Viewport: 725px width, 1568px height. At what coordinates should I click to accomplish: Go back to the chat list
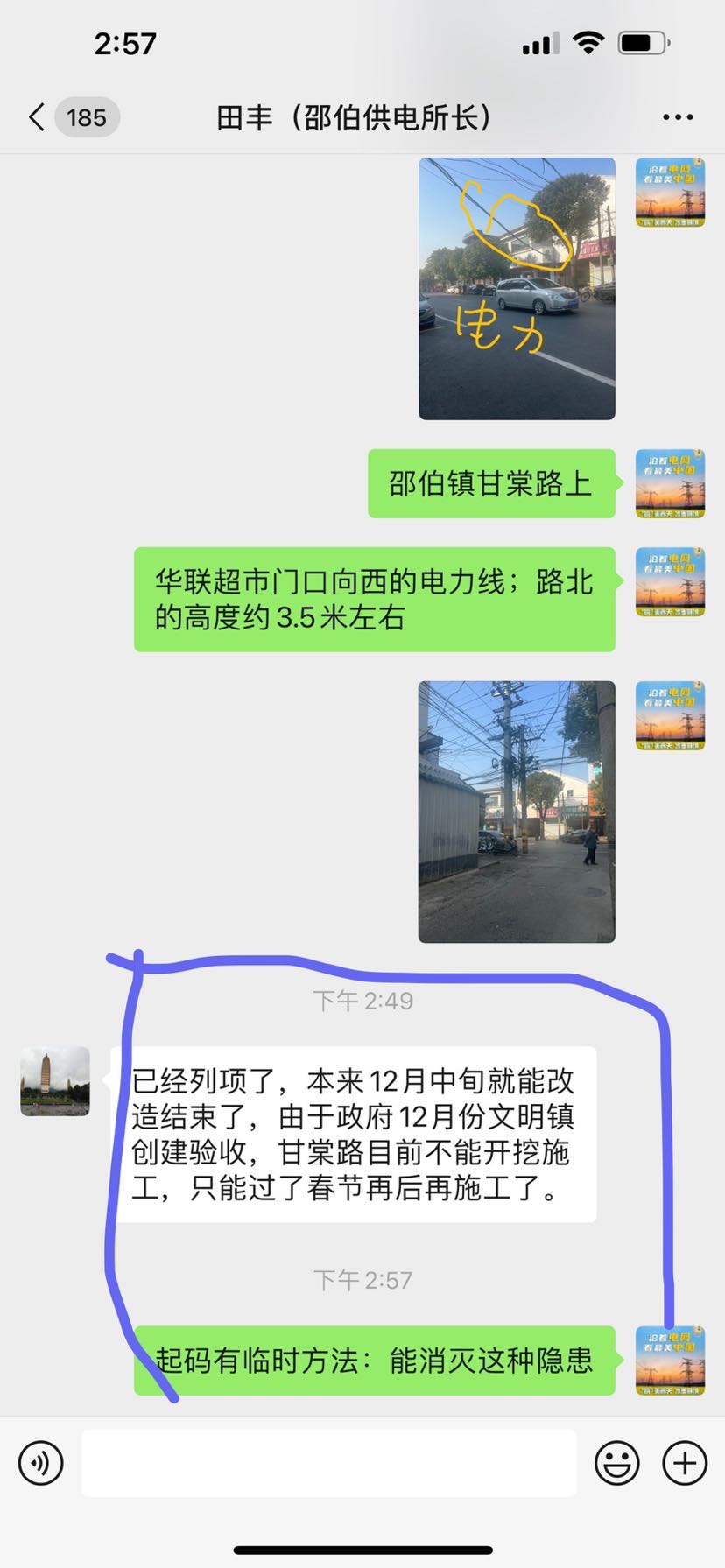coord(37,117)
